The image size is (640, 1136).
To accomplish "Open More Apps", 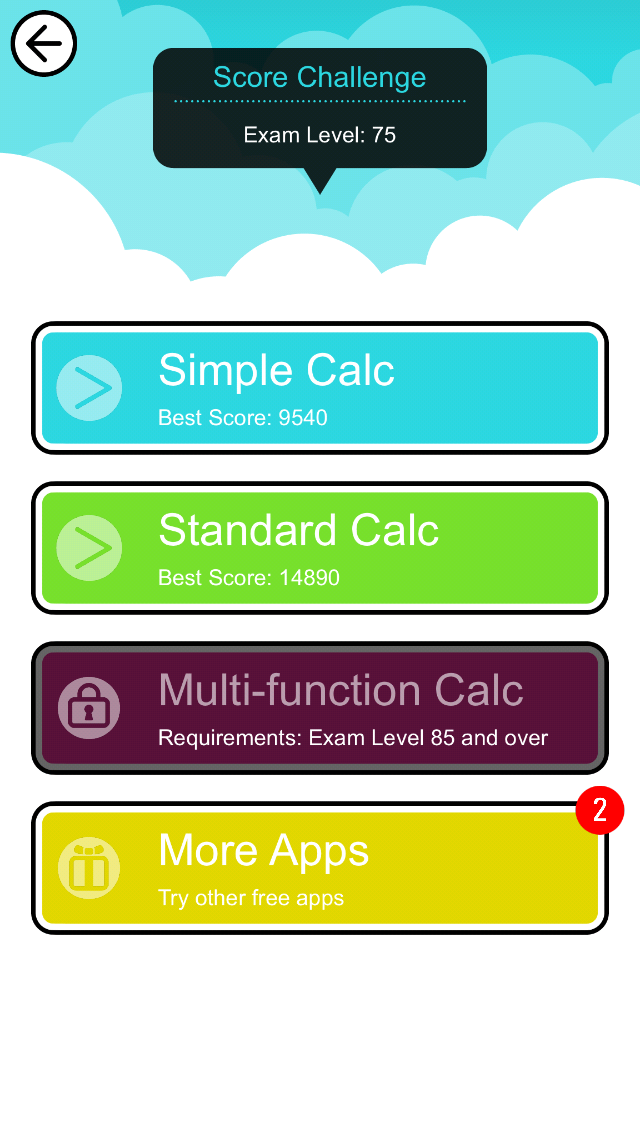I will tap(320, 868).
